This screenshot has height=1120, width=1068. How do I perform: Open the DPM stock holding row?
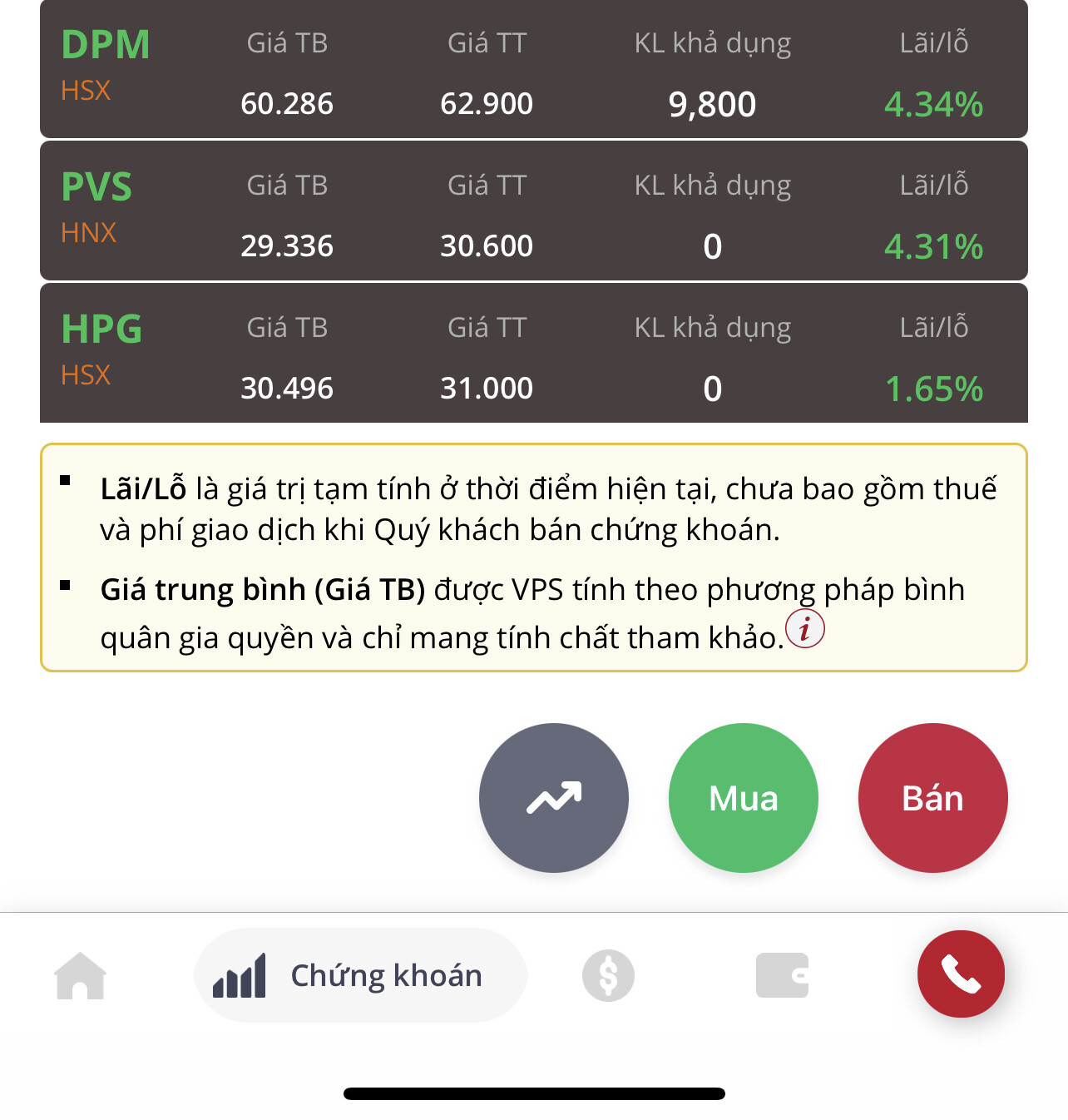click(x=532, y=70)
